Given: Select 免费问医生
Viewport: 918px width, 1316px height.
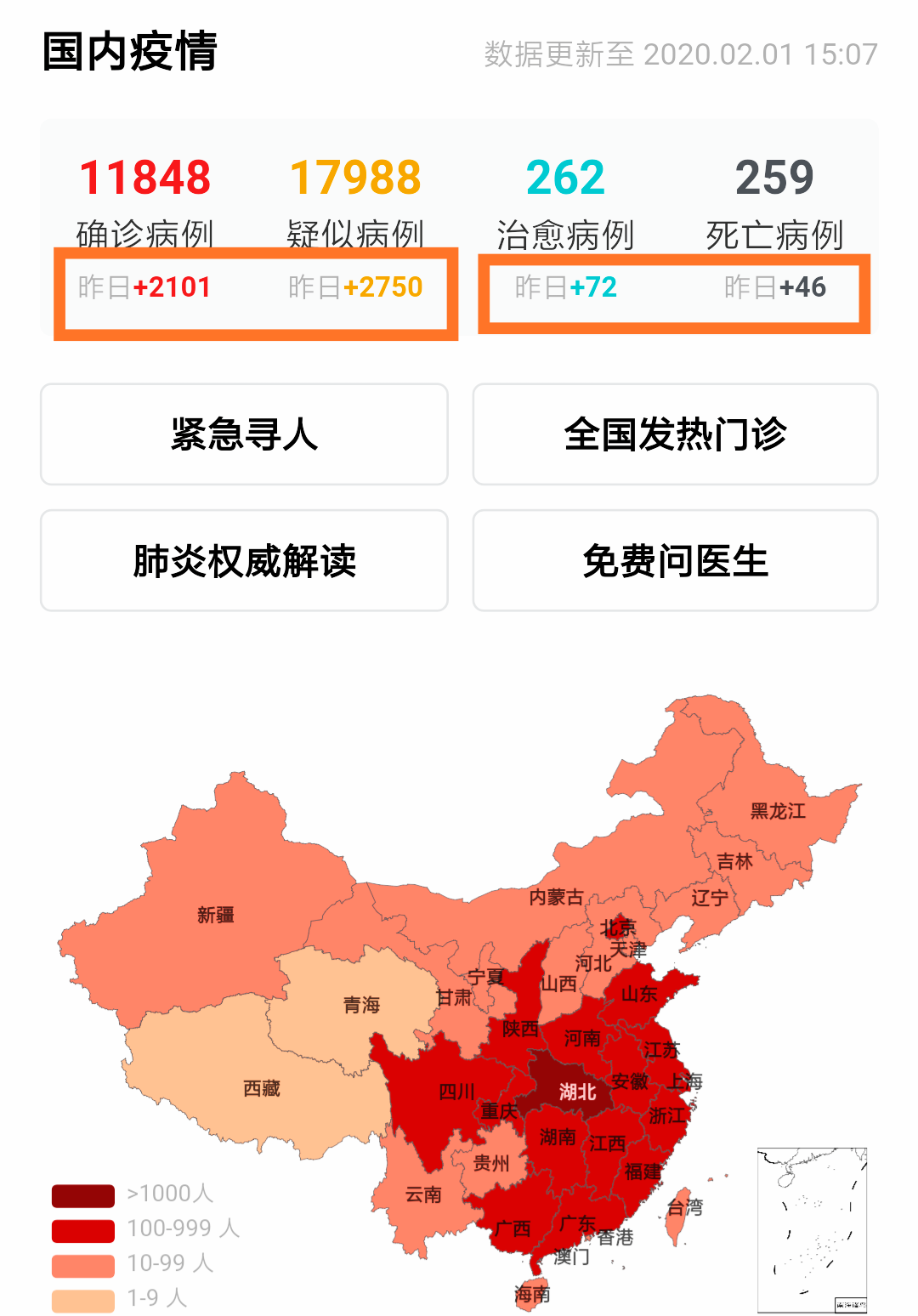Looking at the screenshot, I should [675, 561].
